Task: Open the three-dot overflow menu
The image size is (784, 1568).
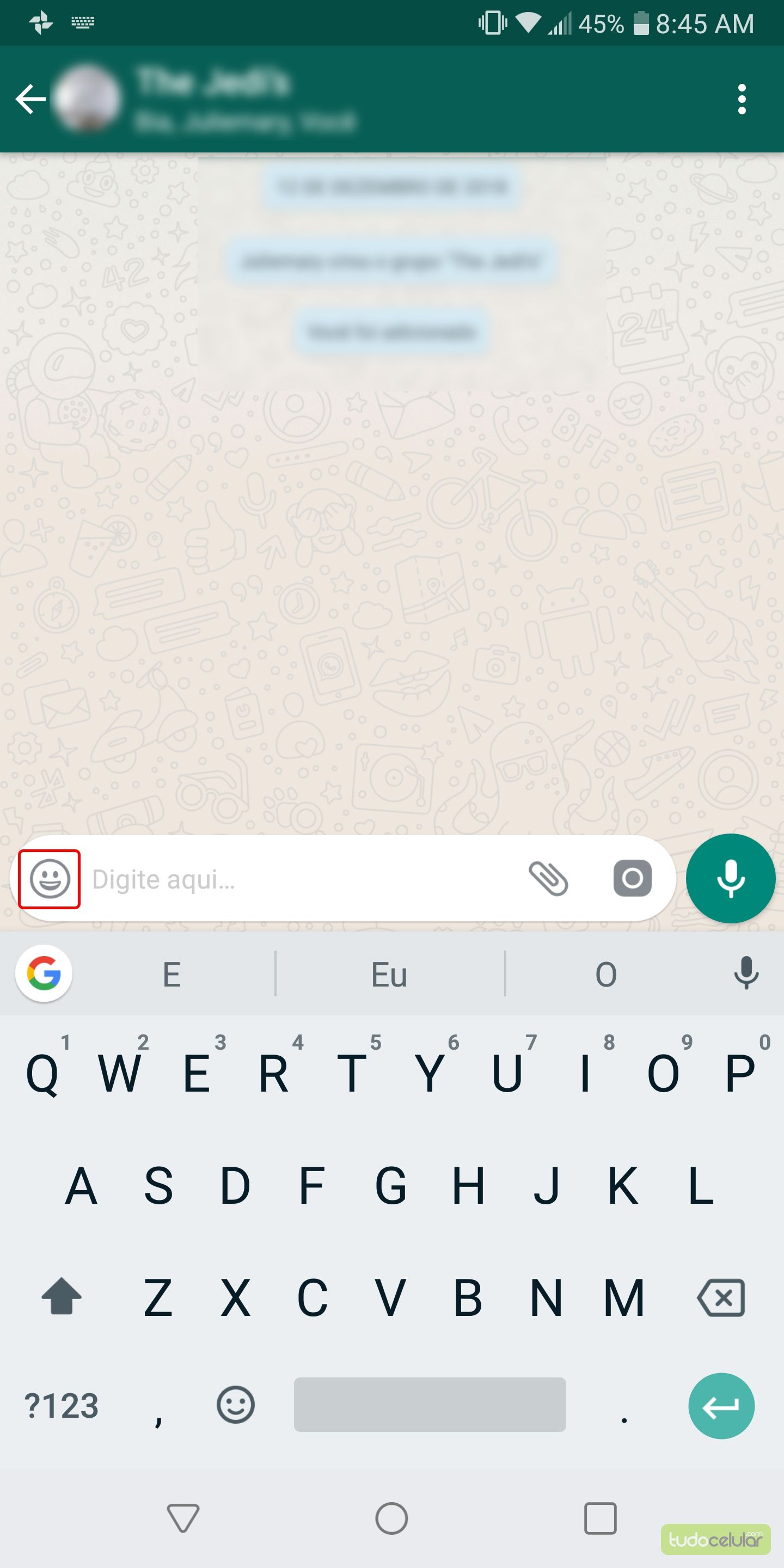Action: [742, 99]
